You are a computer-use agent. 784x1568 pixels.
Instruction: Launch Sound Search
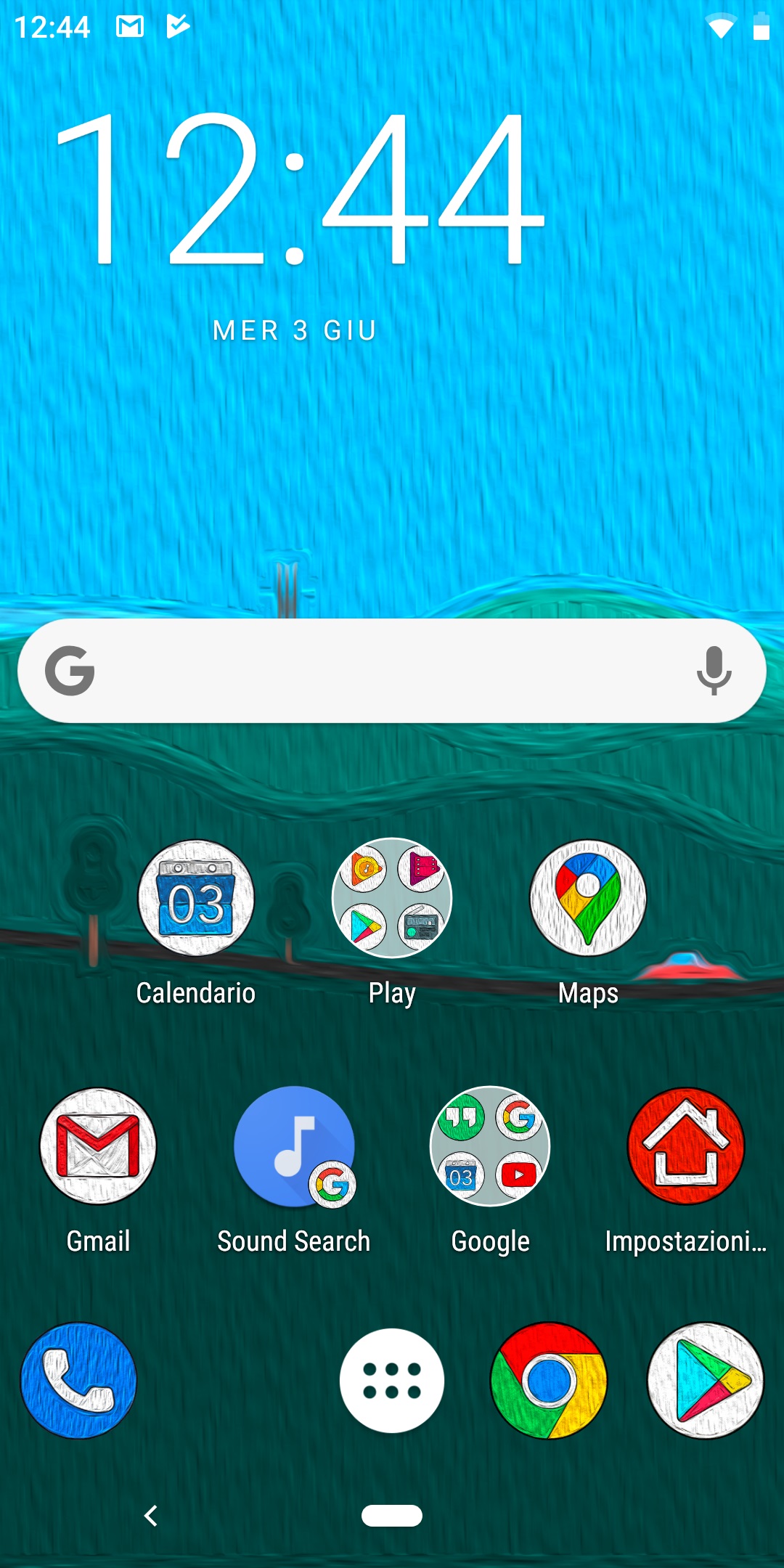click(294, 1146)
